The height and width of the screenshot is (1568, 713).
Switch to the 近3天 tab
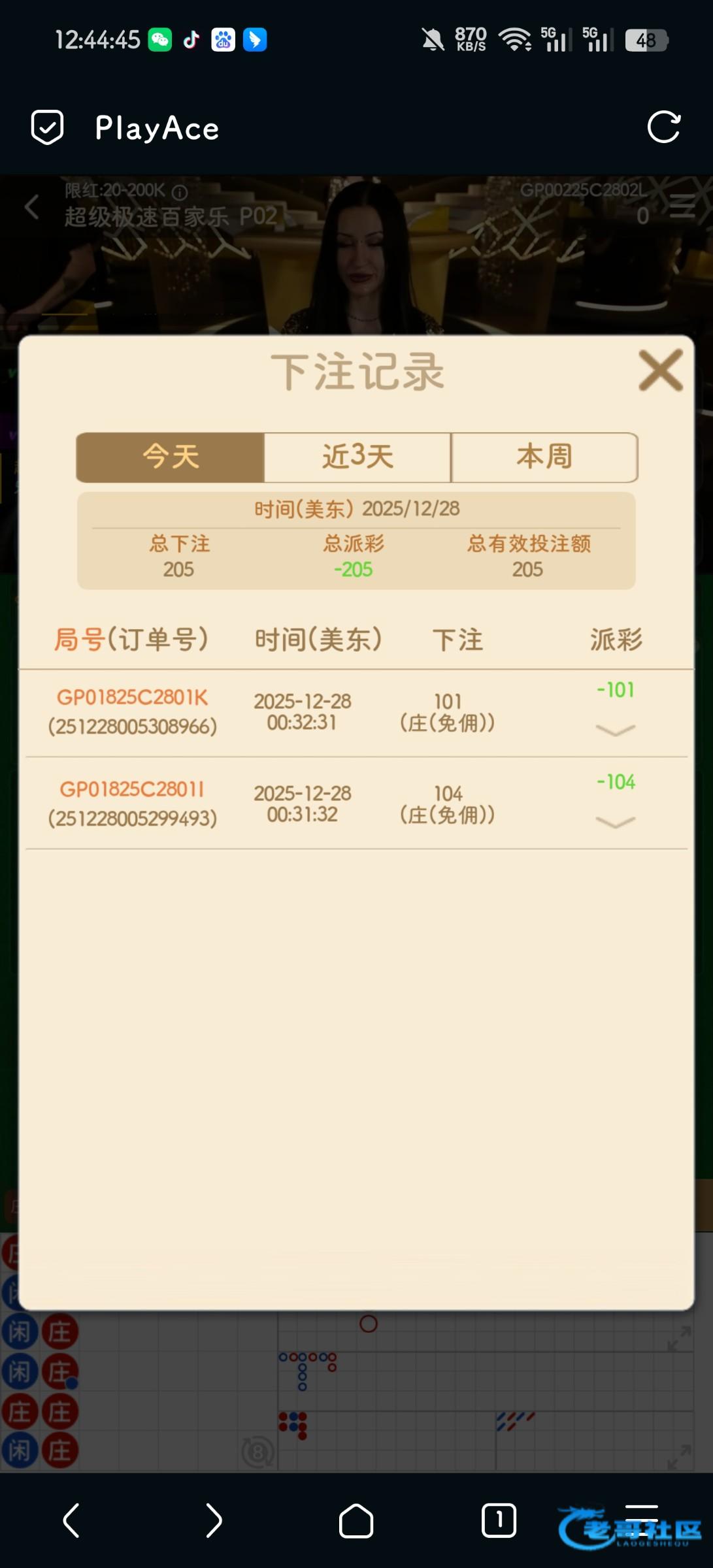coord(357,457)
